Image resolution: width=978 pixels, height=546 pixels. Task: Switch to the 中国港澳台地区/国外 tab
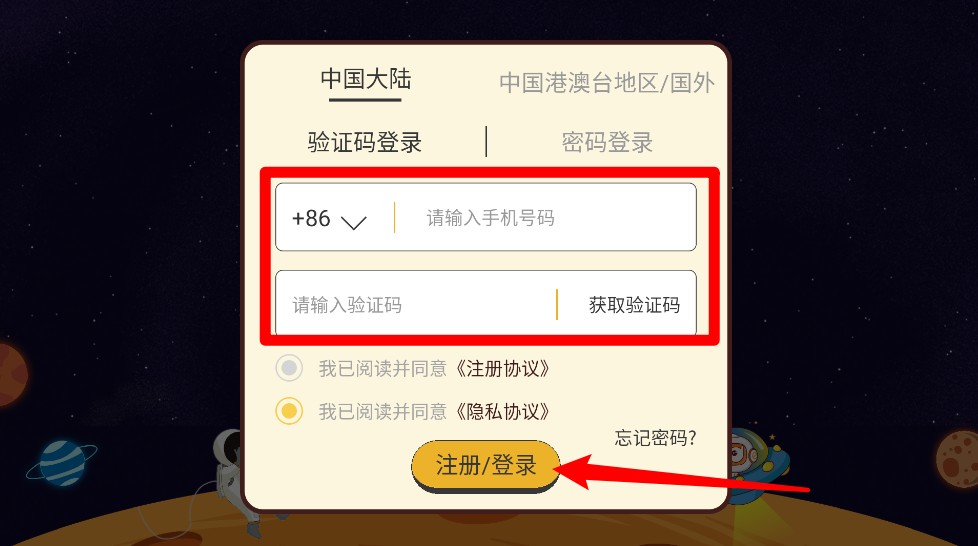[x=606, y=83]
